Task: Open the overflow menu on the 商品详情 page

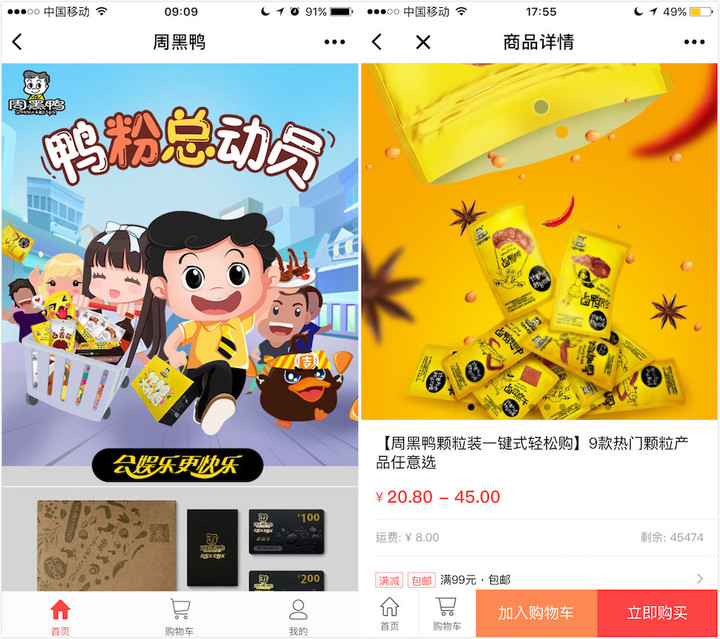Action: (x=694, y=42)
